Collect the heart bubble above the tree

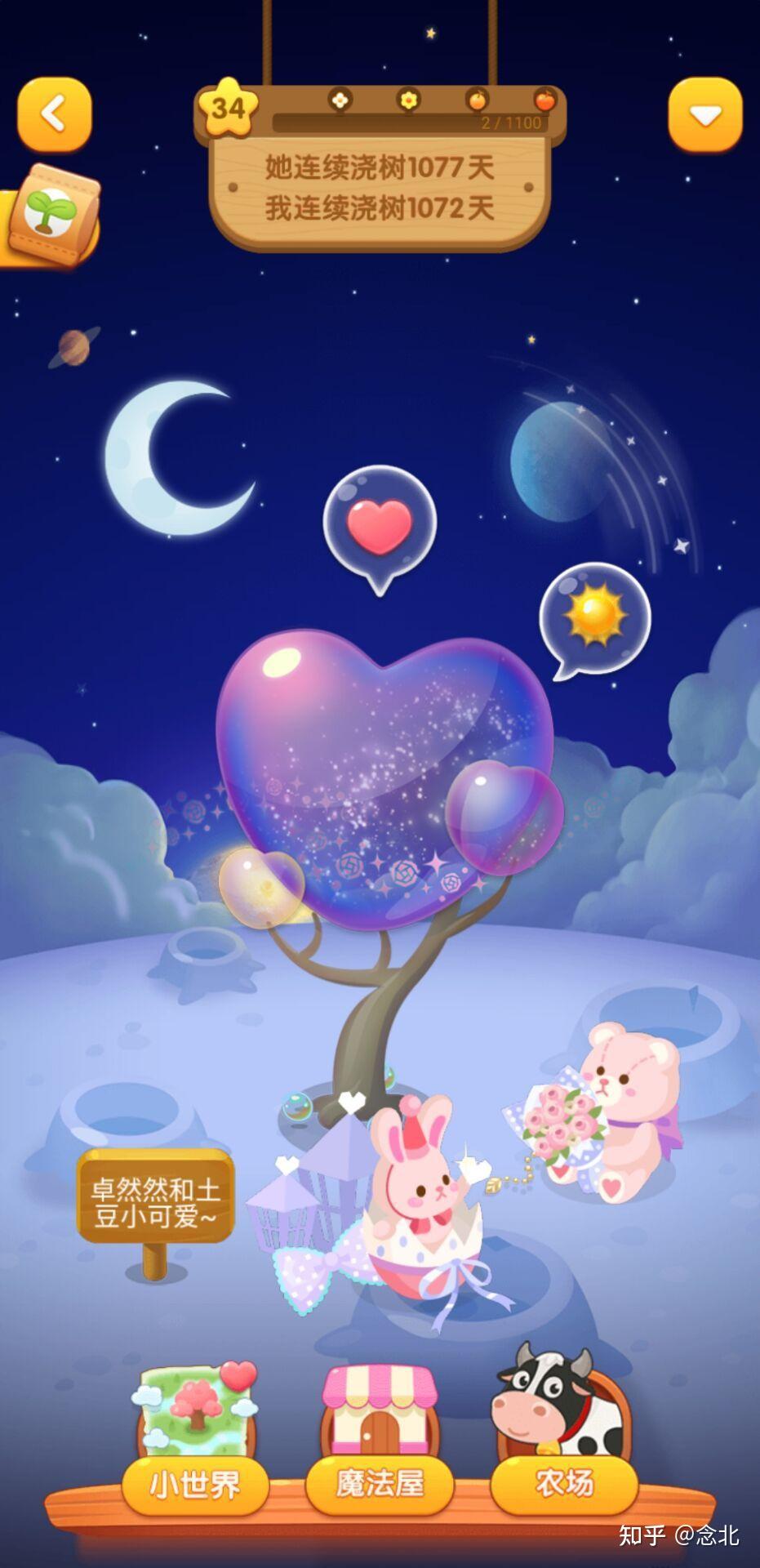tap(379, 525)
